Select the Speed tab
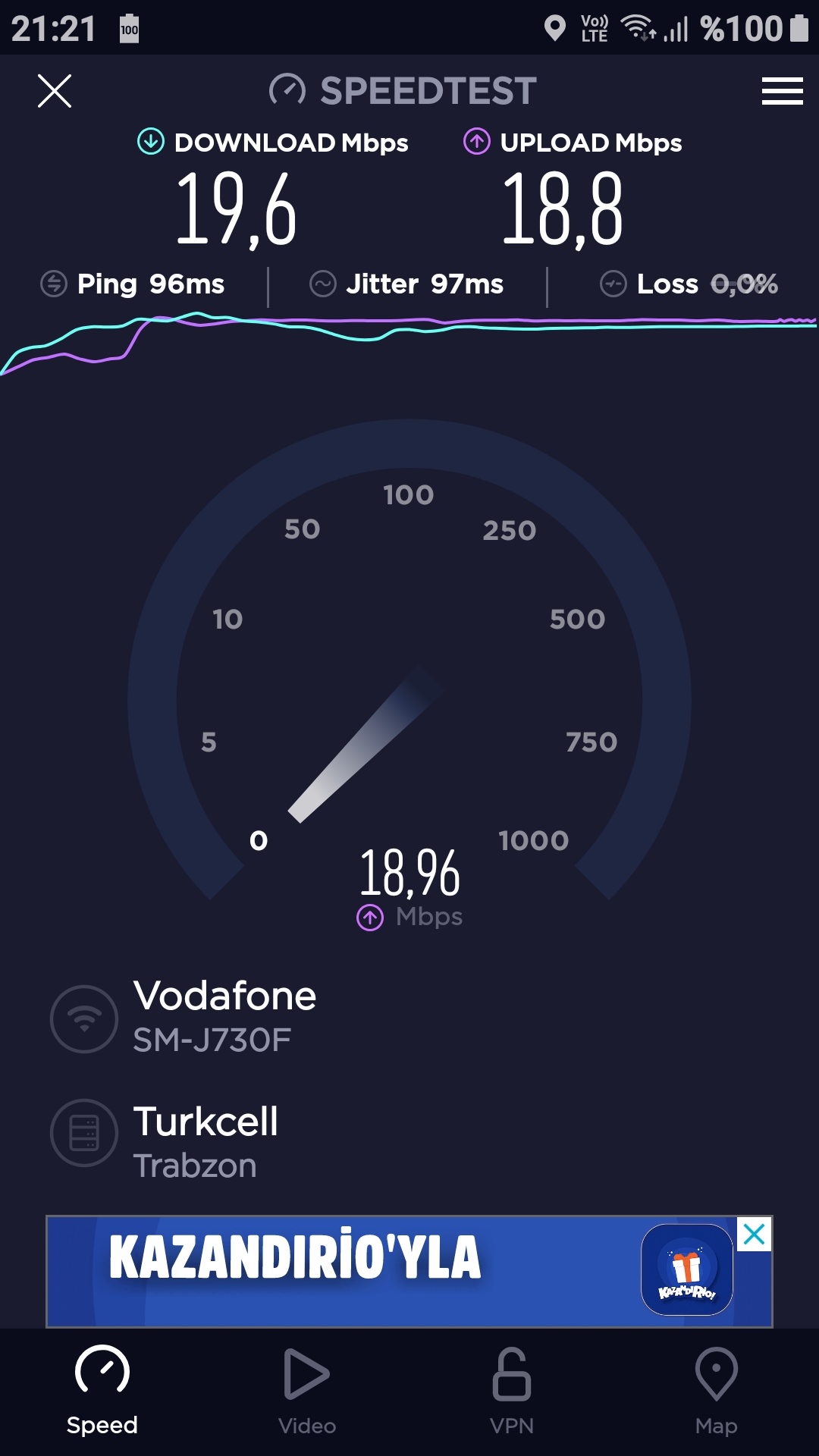Viewport: 819px width, 1456px height. 102,1392
